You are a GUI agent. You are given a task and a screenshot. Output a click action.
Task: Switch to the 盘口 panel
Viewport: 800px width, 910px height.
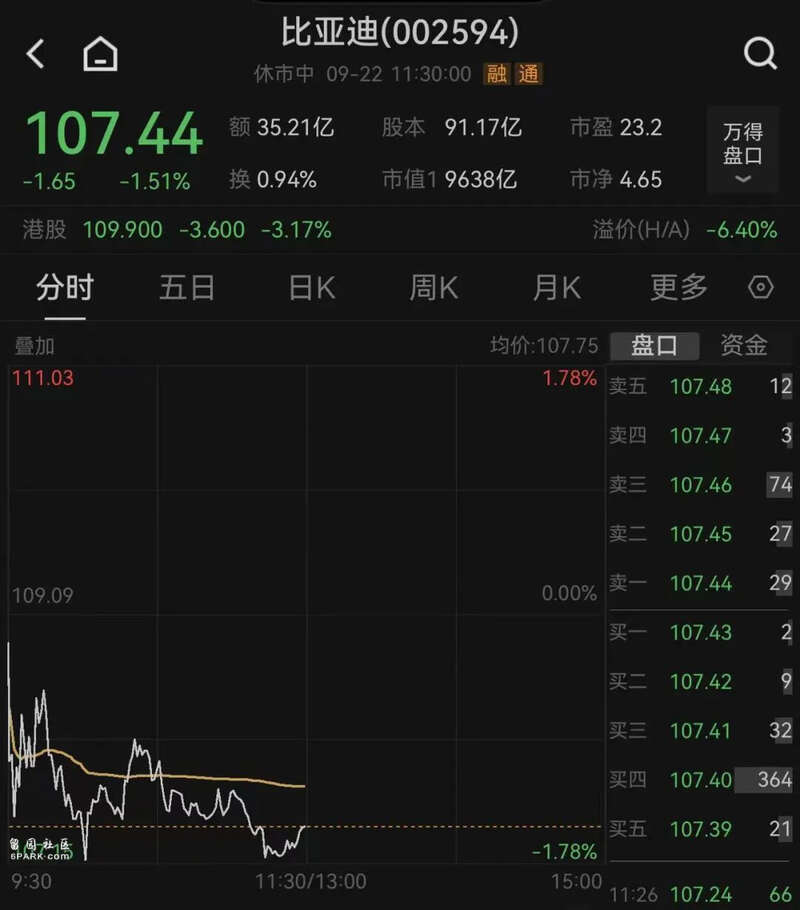[655, 346]
